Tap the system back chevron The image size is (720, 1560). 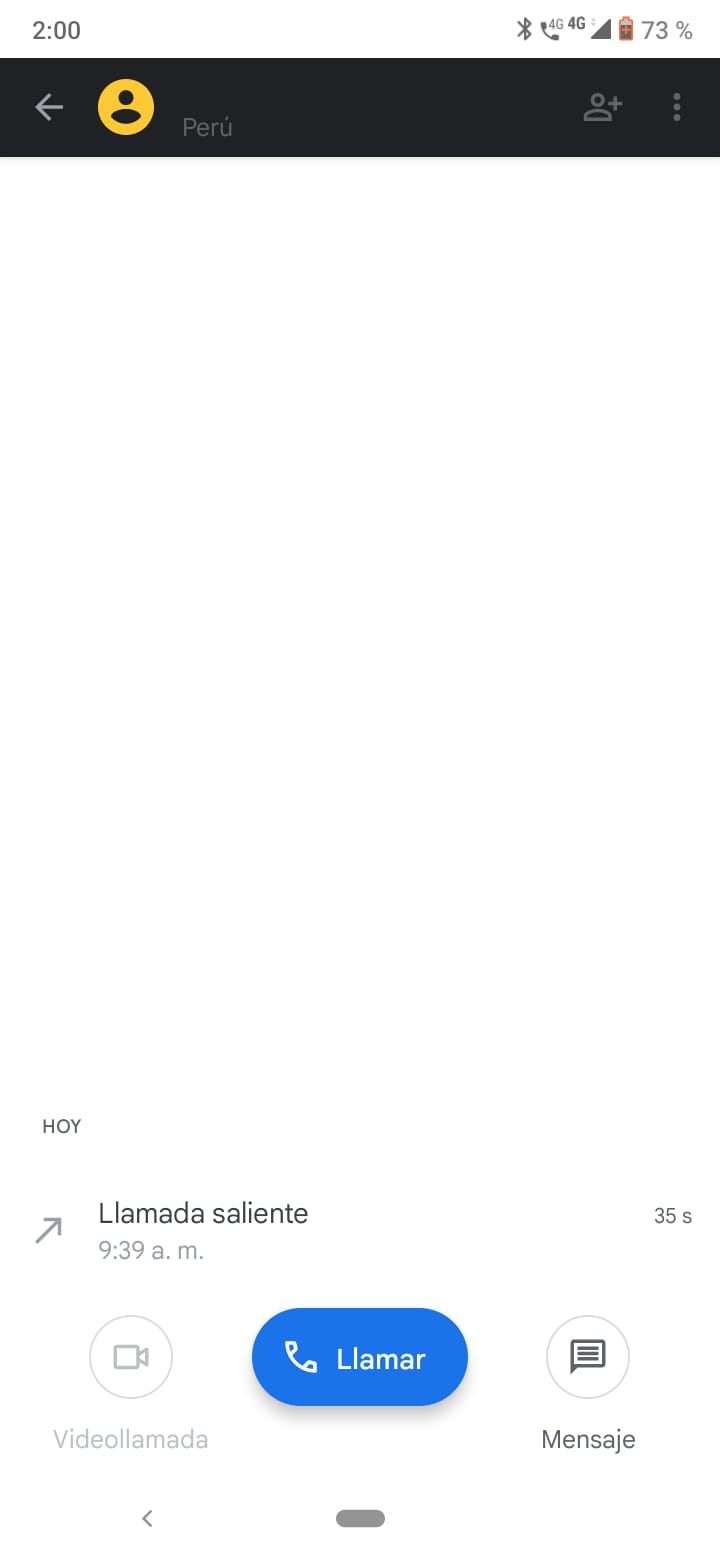[147, 1518]
